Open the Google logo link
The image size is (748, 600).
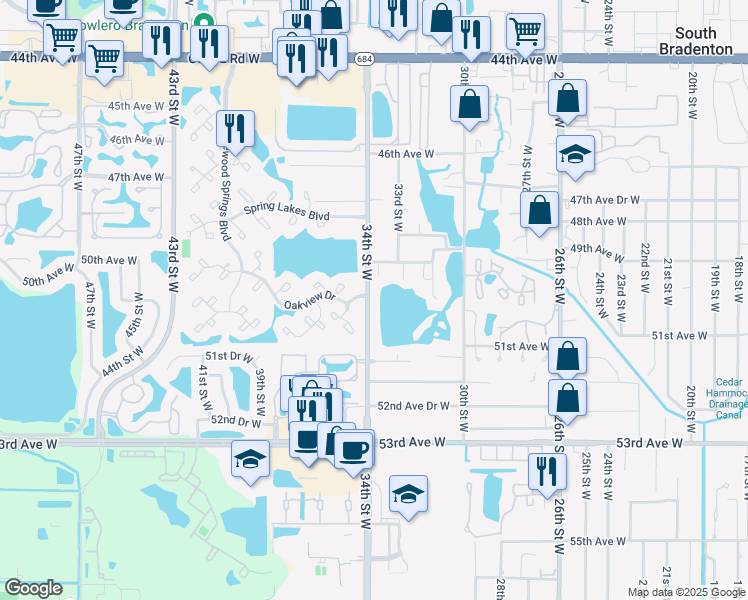point(34,588)
